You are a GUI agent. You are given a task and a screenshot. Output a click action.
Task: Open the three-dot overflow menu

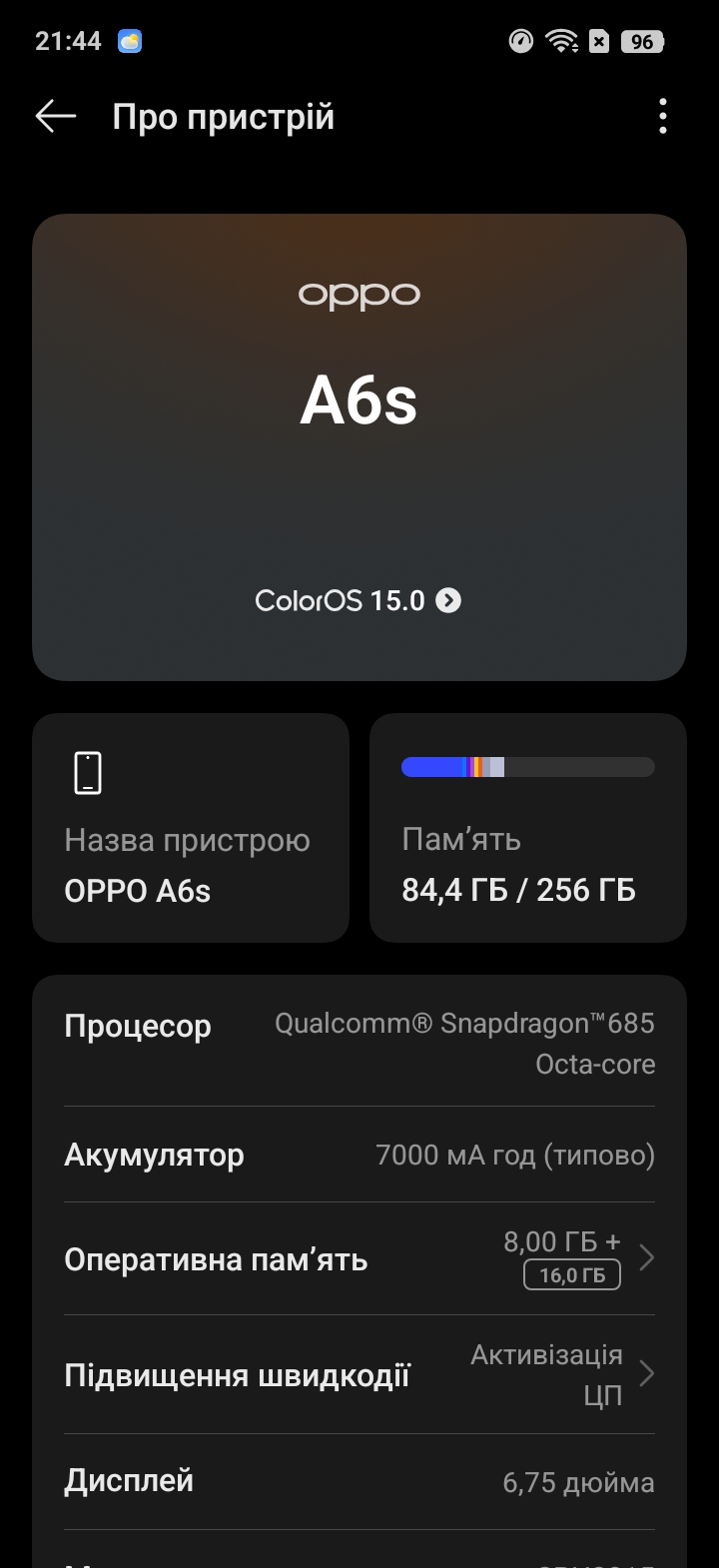663,117
